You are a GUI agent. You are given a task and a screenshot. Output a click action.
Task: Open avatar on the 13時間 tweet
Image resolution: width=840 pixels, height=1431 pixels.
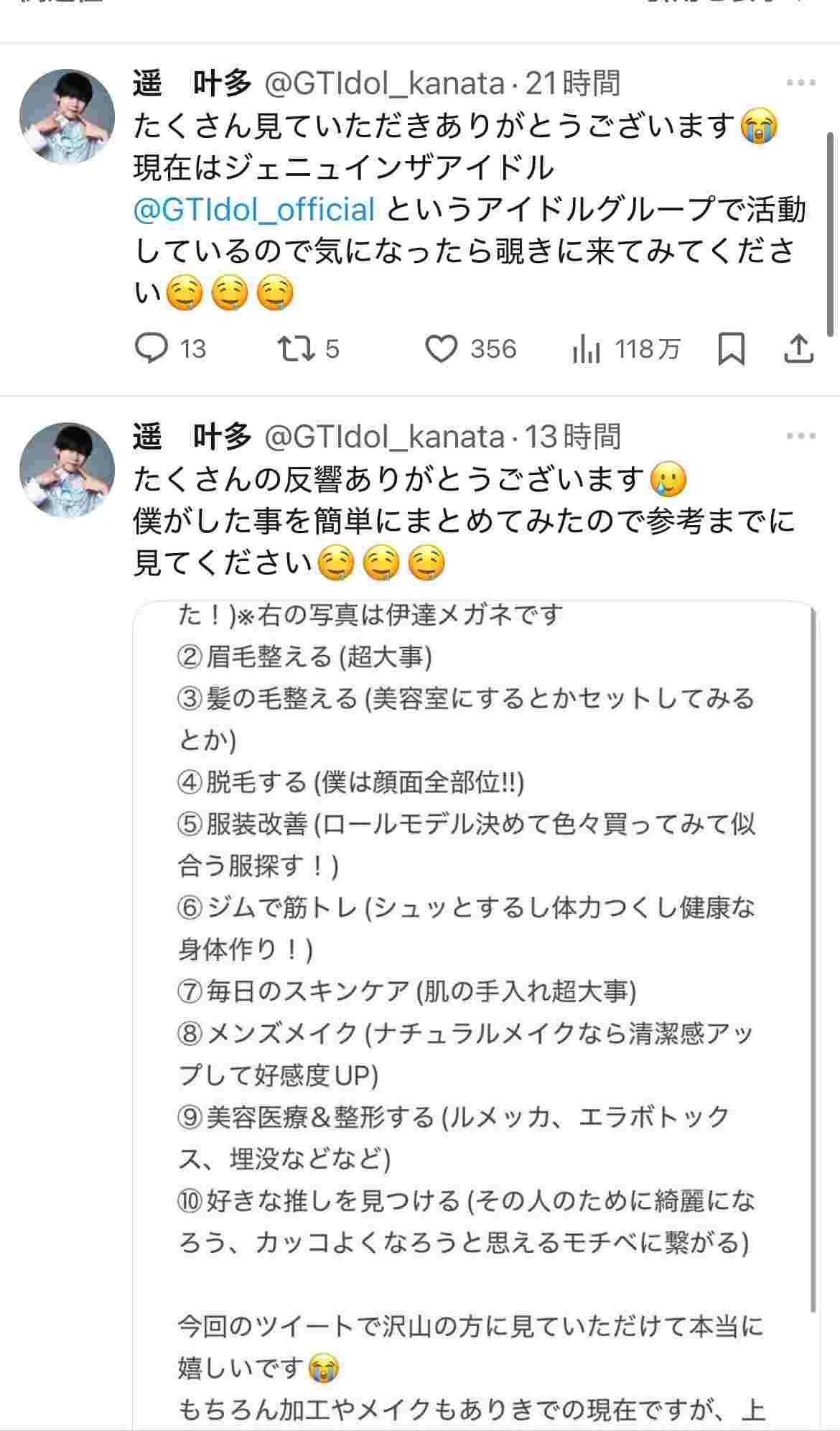click(x=67, y=470)
